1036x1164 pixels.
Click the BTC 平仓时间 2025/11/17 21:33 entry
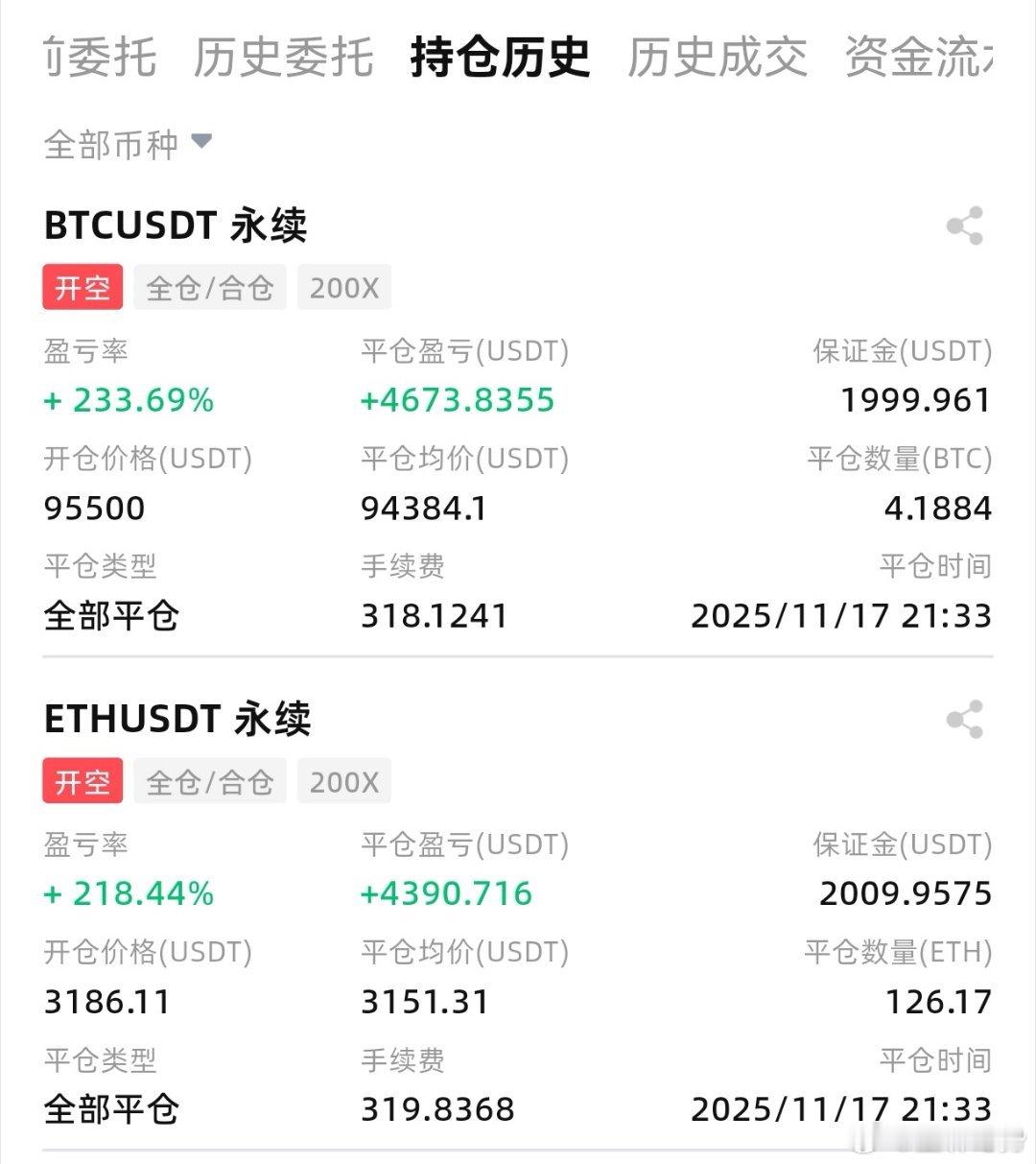(840, 617)
